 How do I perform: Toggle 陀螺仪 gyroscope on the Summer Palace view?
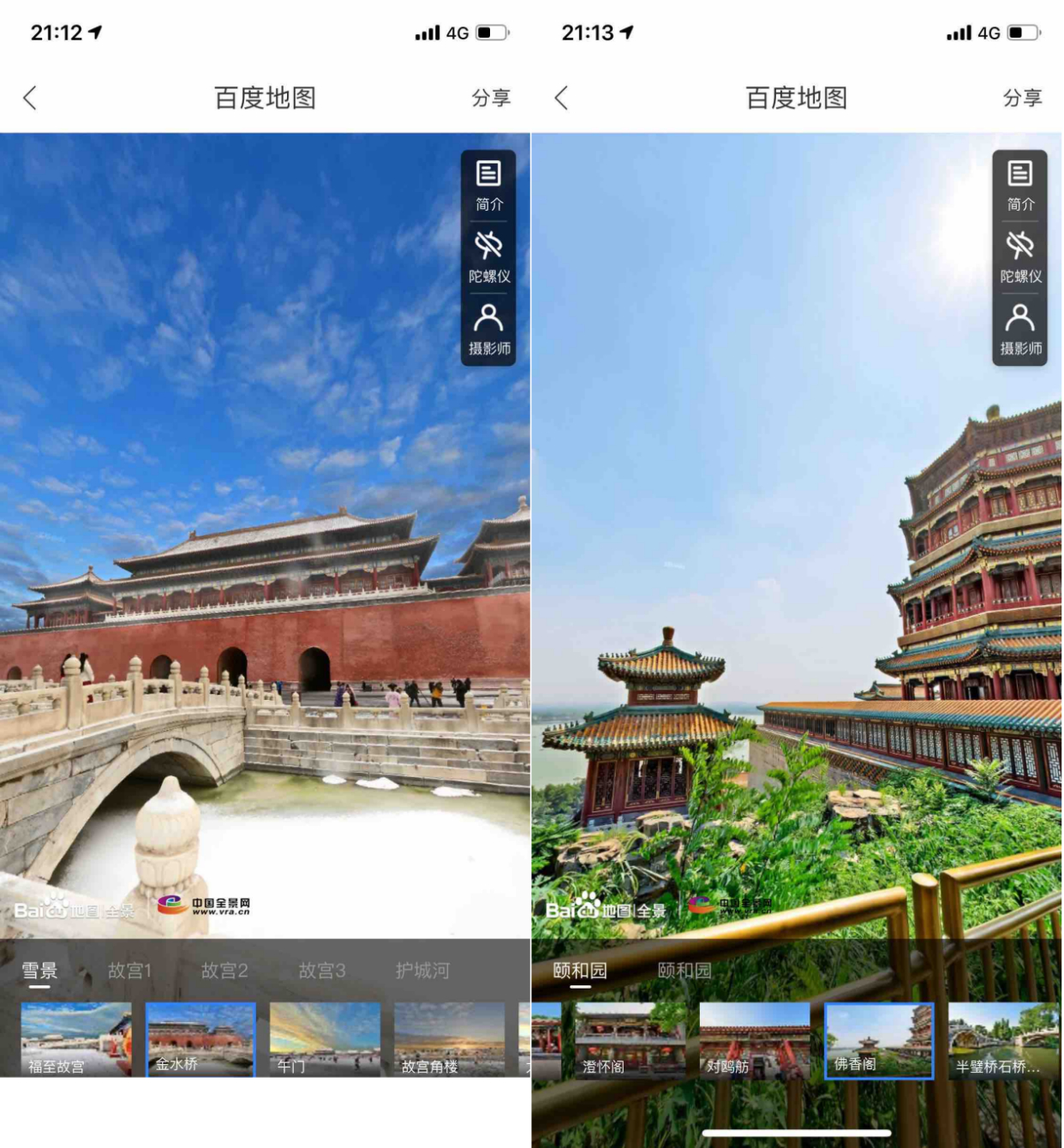[x=1020, y=257]
